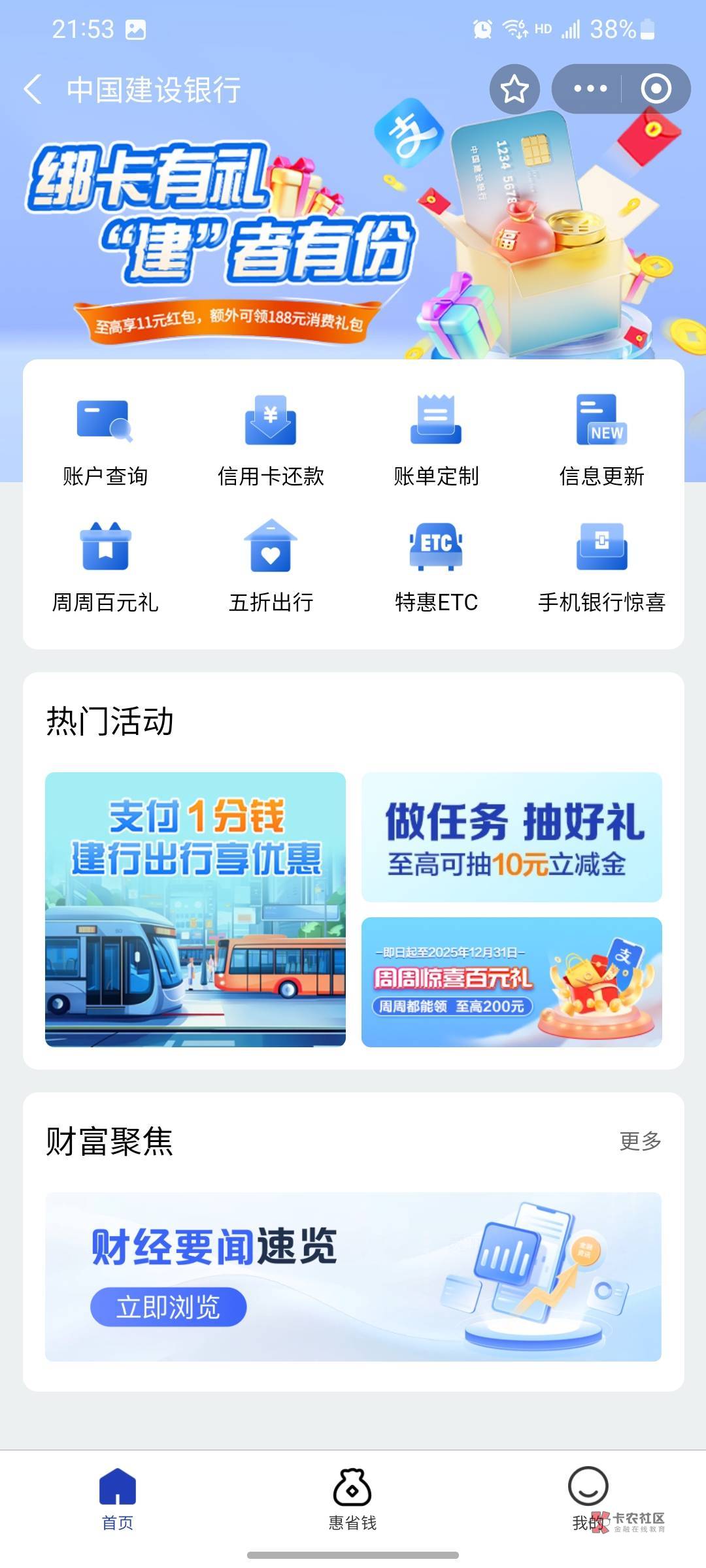Open the 支付1分钱 建行出行享优惠 card
Image resolution: width=706 pixels, height=1568 pixels.
(x=195, y=909)
